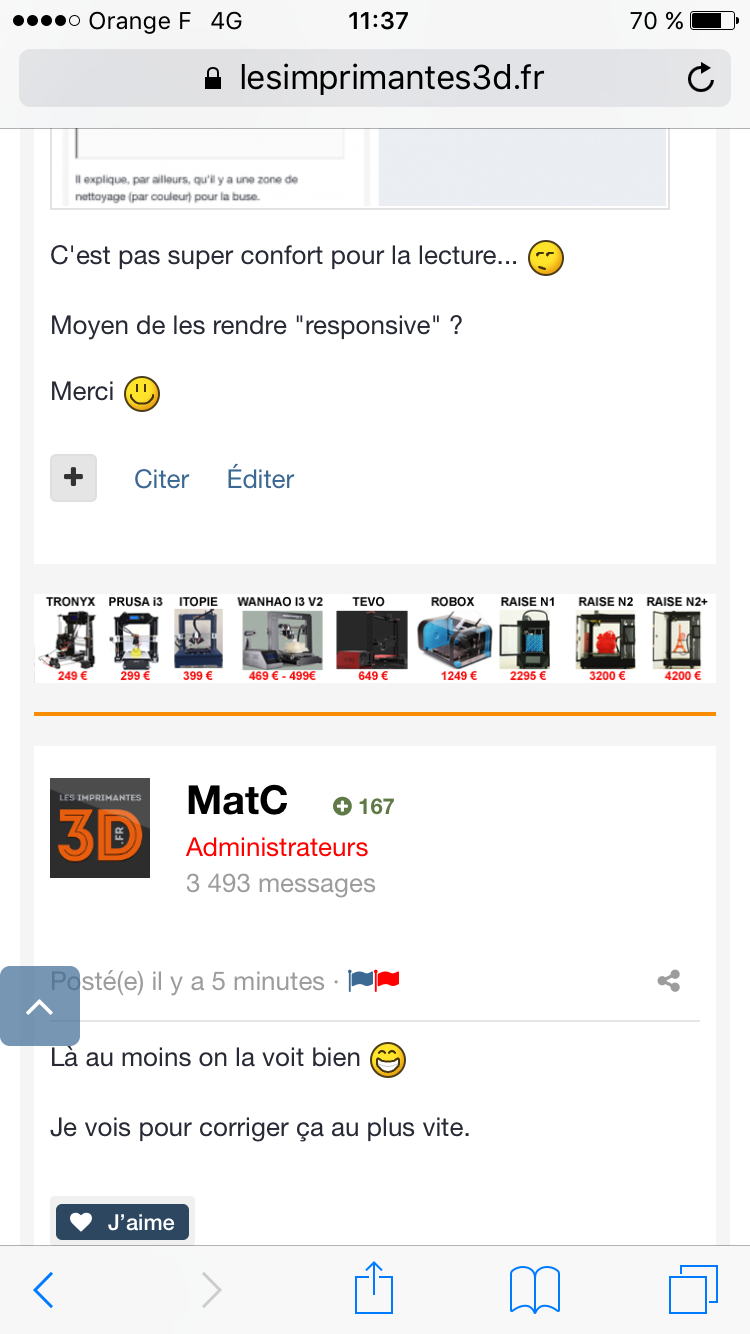Share MatC's post
This screenshot has height=1334, width=750.
point(669,981)
